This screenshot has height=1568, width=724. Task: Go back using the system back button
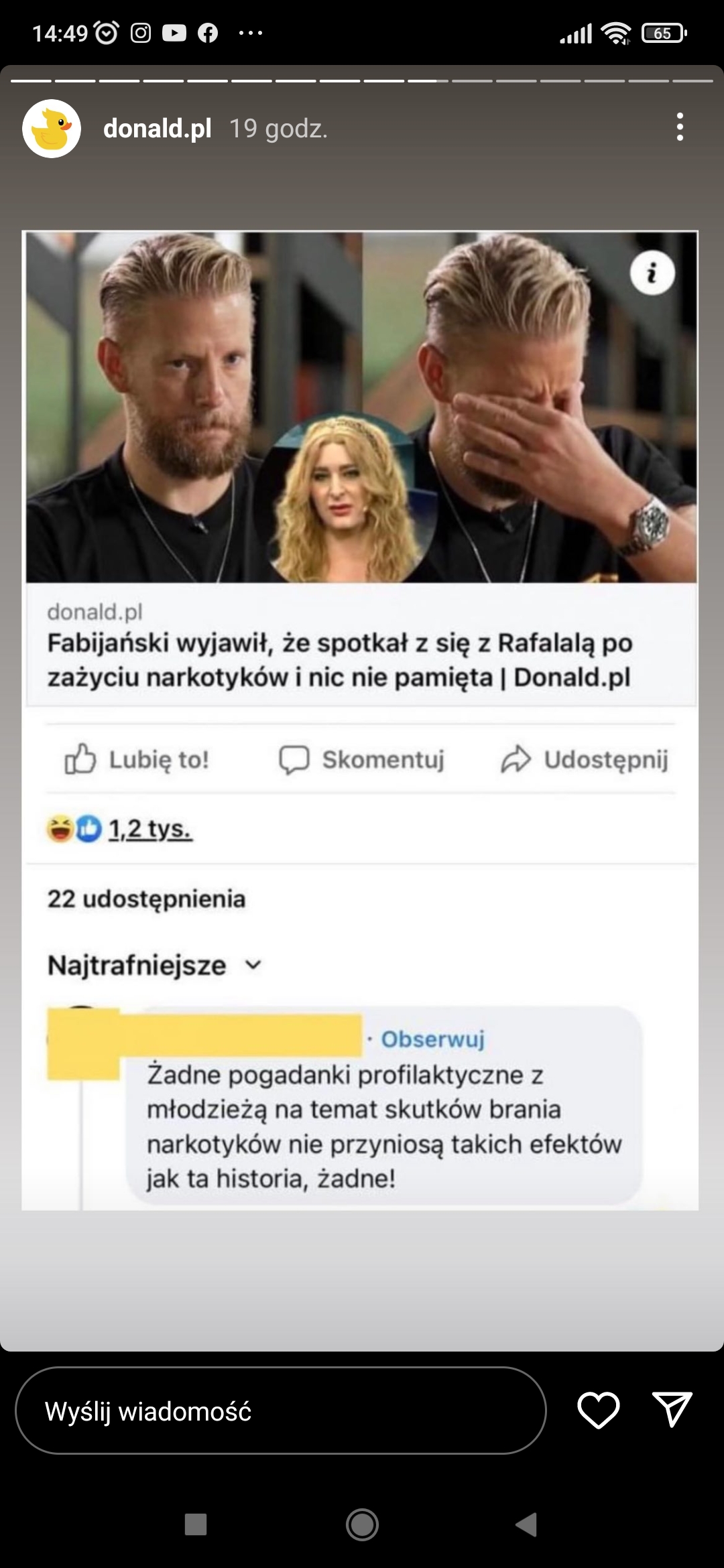[x=527, y=1524]
